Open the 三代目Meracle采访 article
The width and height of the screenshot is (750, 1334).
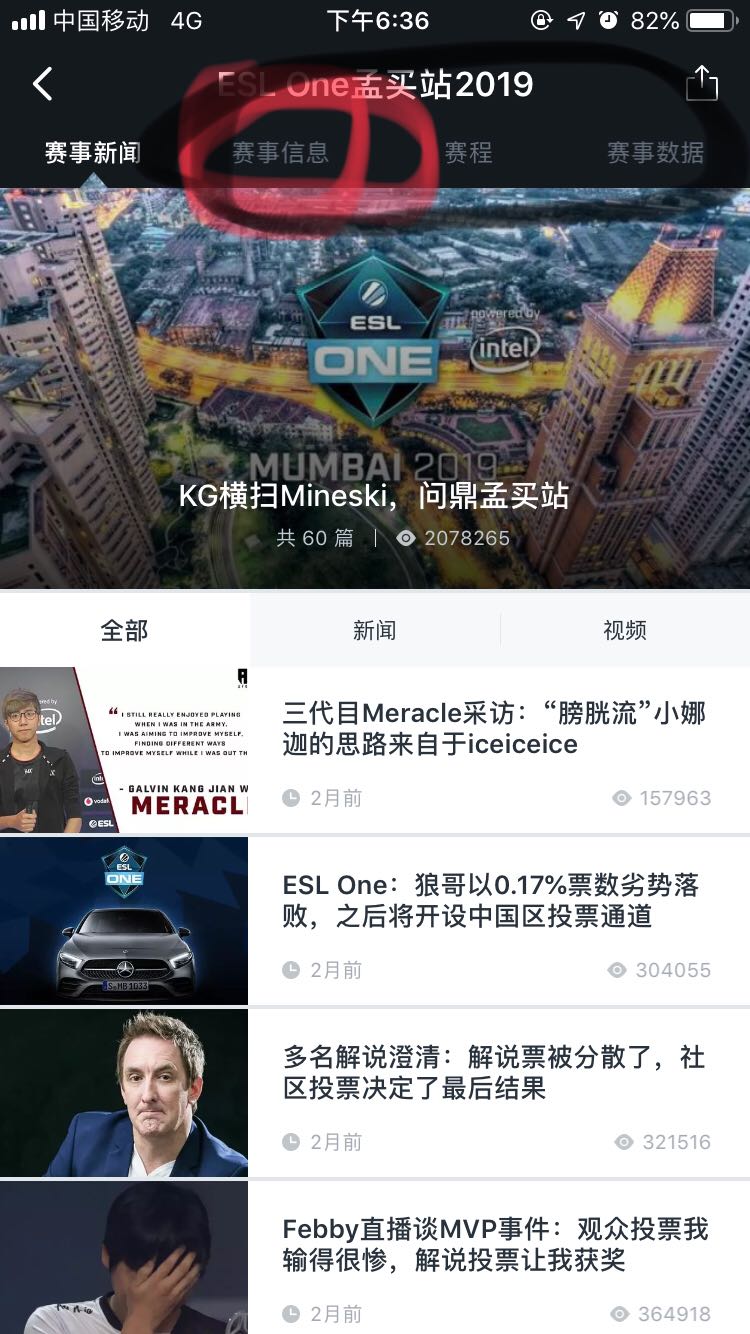tap(494, 729)
